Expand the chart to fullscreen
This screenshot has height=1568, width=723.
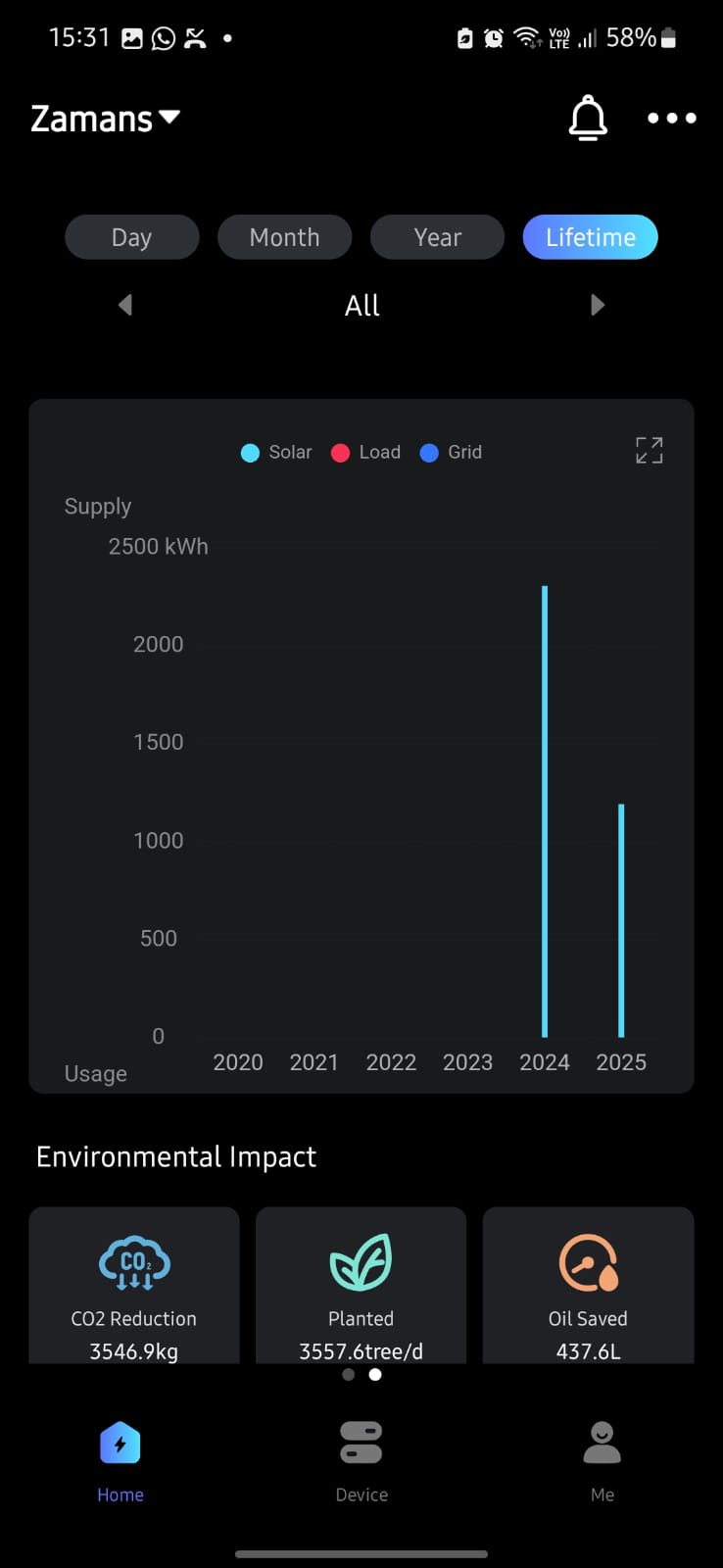649,451
